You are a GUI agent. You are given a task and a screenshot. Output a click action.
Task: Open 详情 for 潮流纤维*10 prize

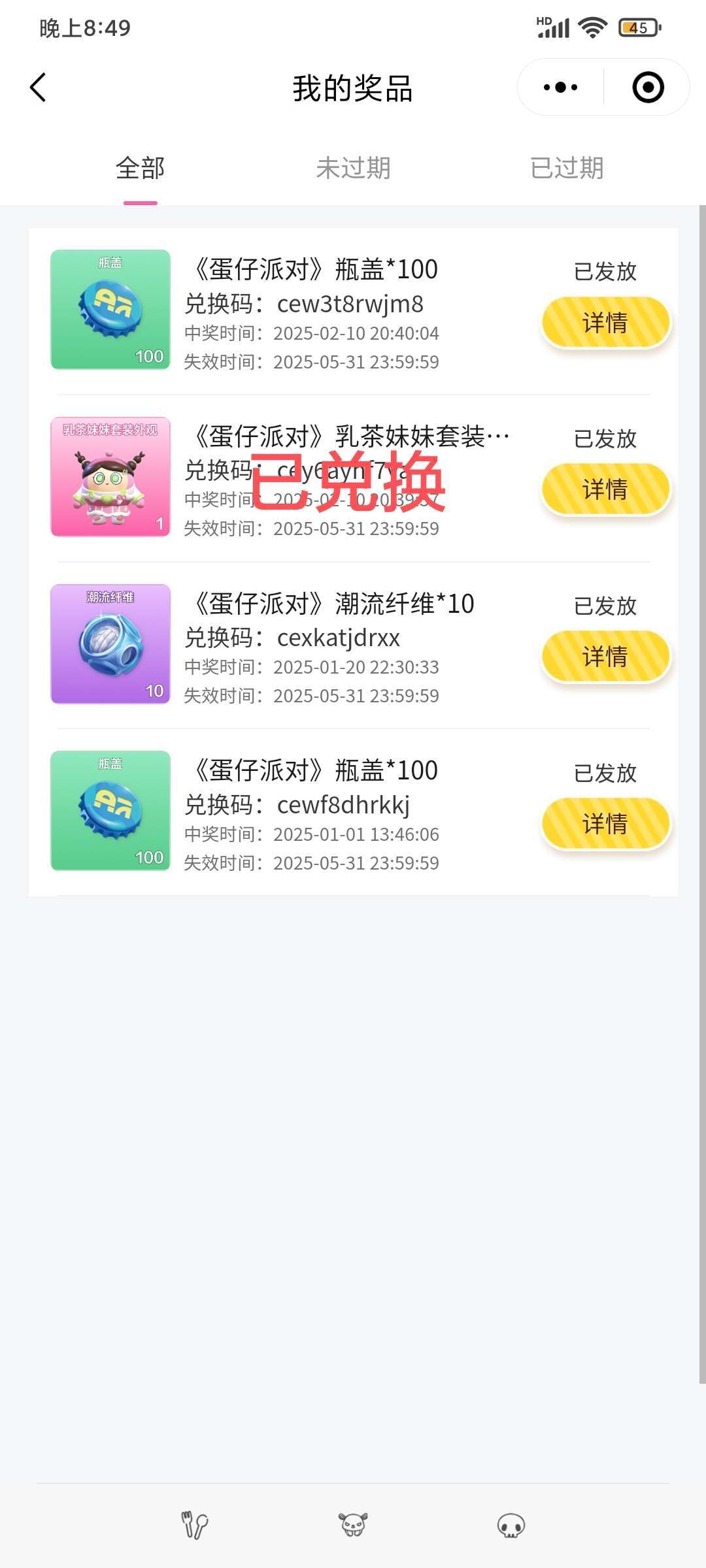point(605,657)
